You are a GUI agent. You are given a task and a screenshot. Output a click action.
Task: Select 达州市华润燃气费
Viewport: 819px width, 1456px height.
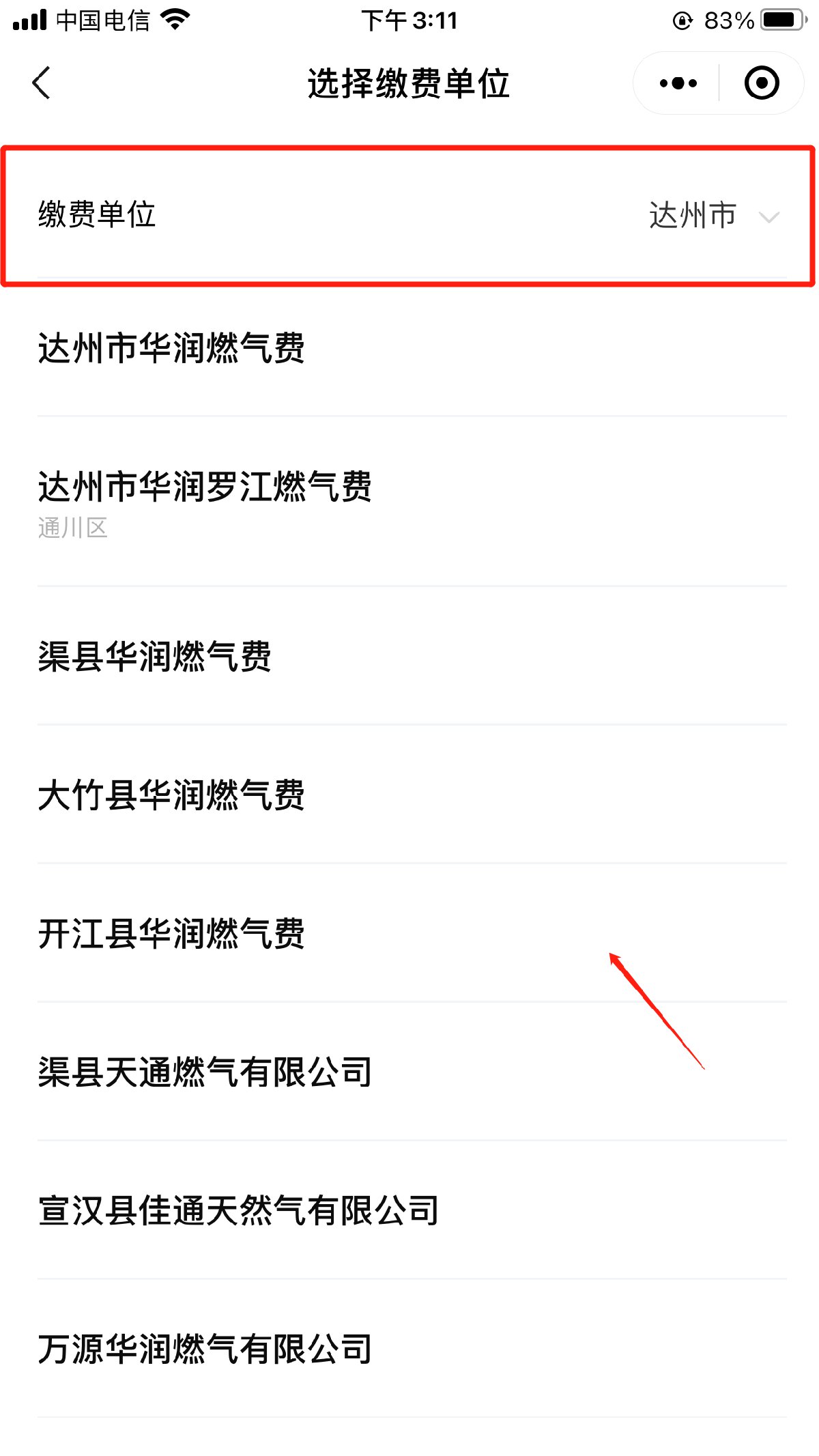[x=171, y=348]
